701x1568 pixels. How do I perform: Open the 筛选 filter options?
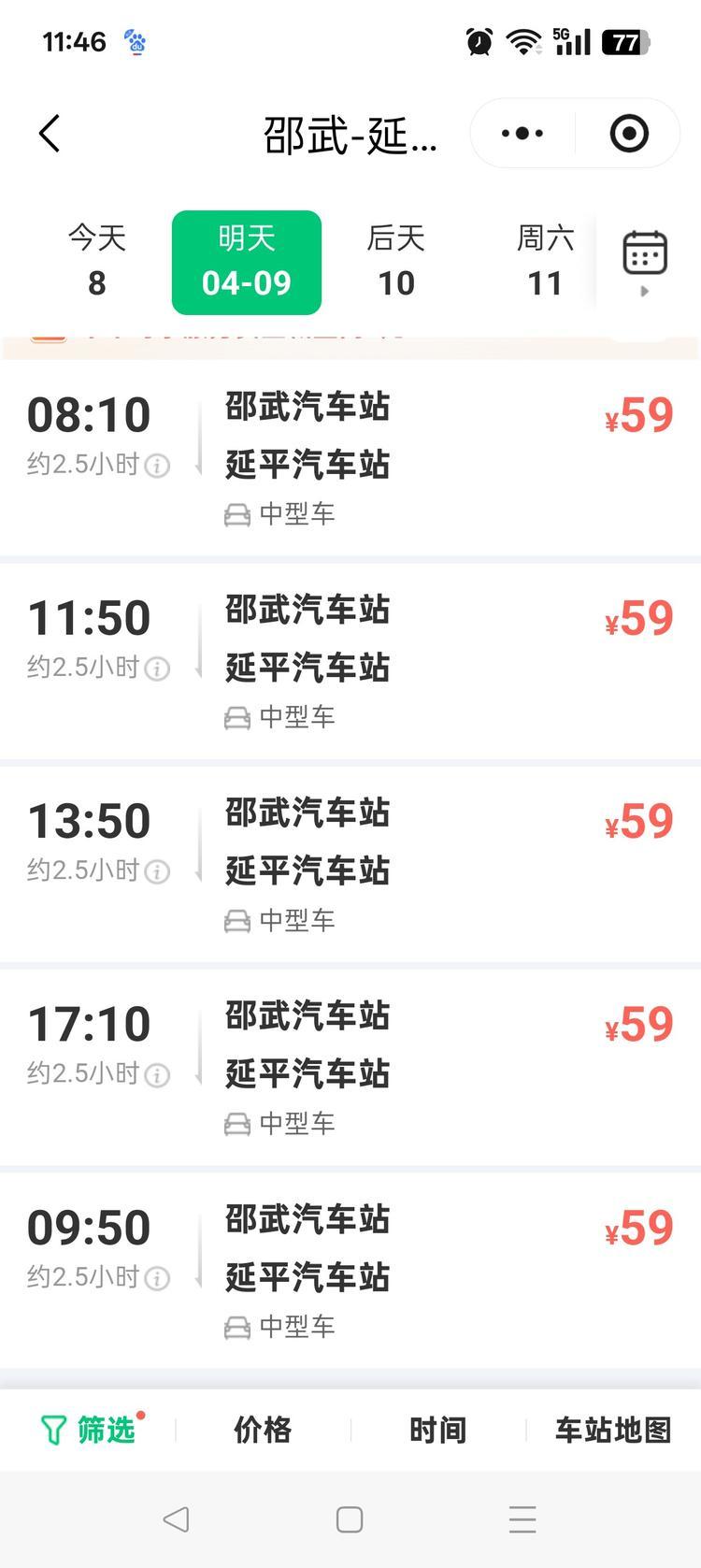90,1430
